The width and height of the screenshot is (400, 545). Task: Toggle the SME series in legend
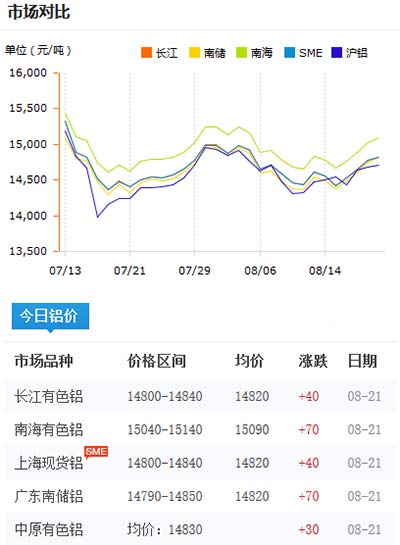303,53
